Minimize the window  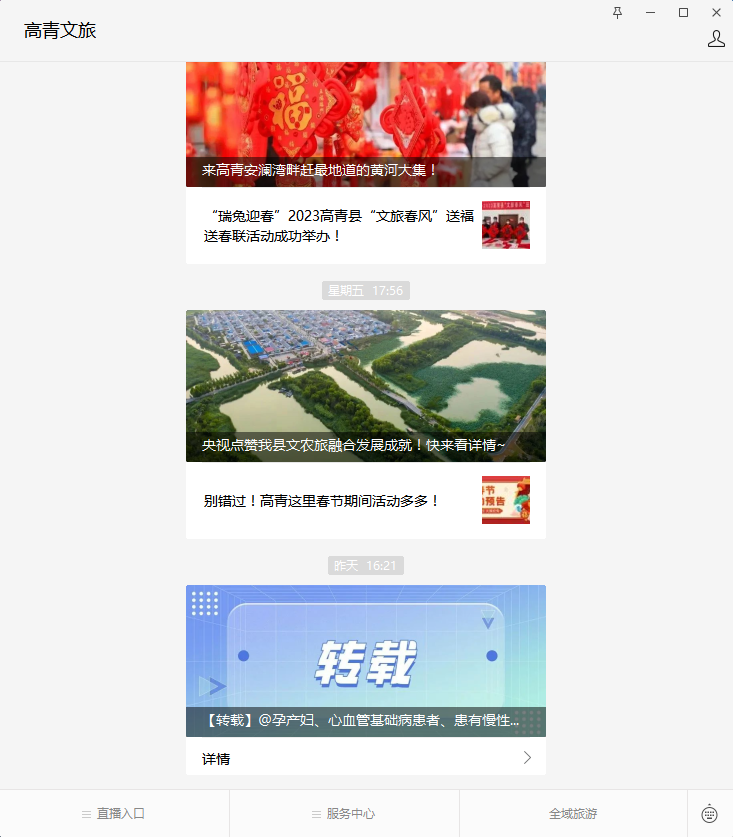coord(650,12)
